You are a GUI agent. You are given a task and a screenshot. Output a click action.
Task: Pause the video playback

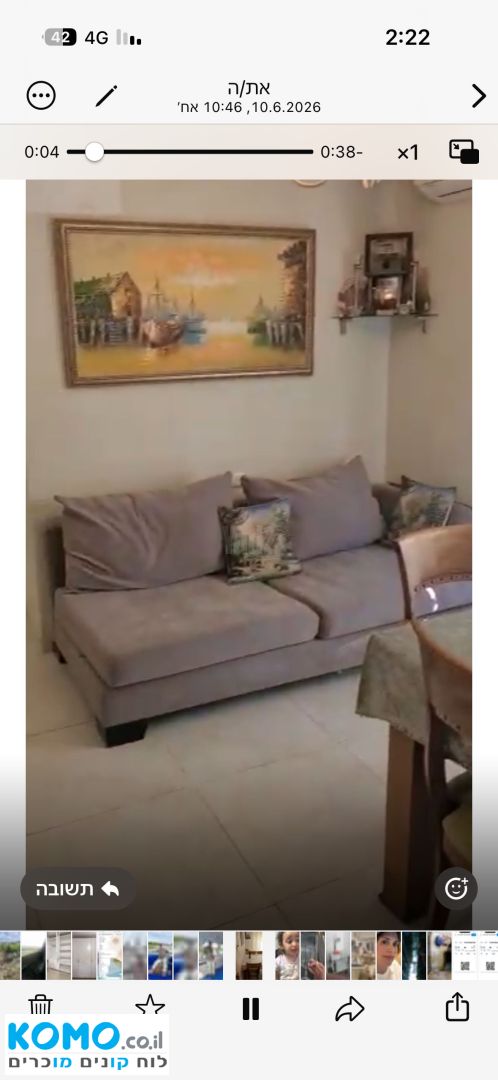[251, 1009]
